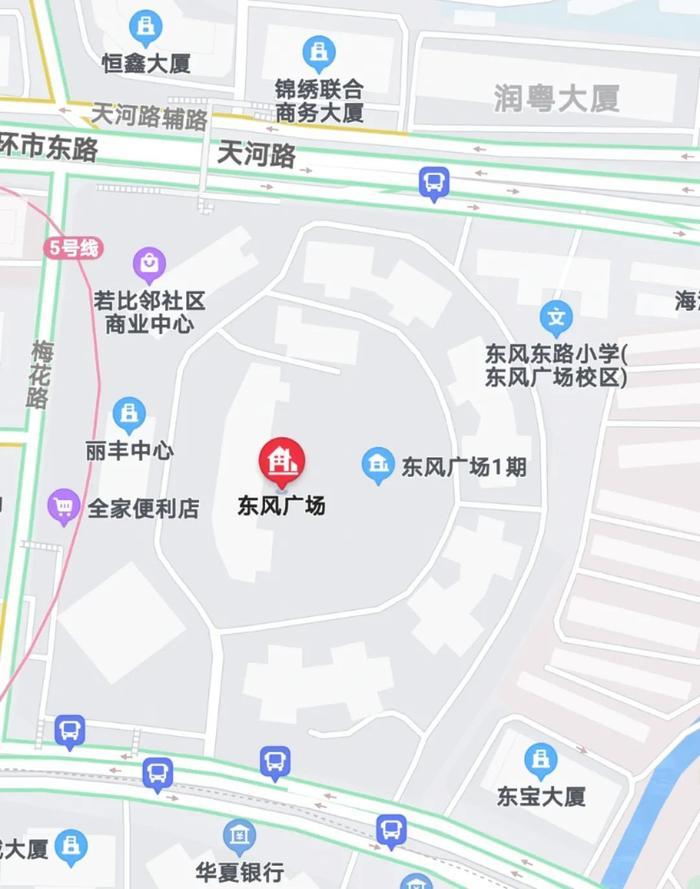Open the 若比邻社区商业中心 shopping marker
The height and width of the screenshot is (889, 700).
(149, 265)
